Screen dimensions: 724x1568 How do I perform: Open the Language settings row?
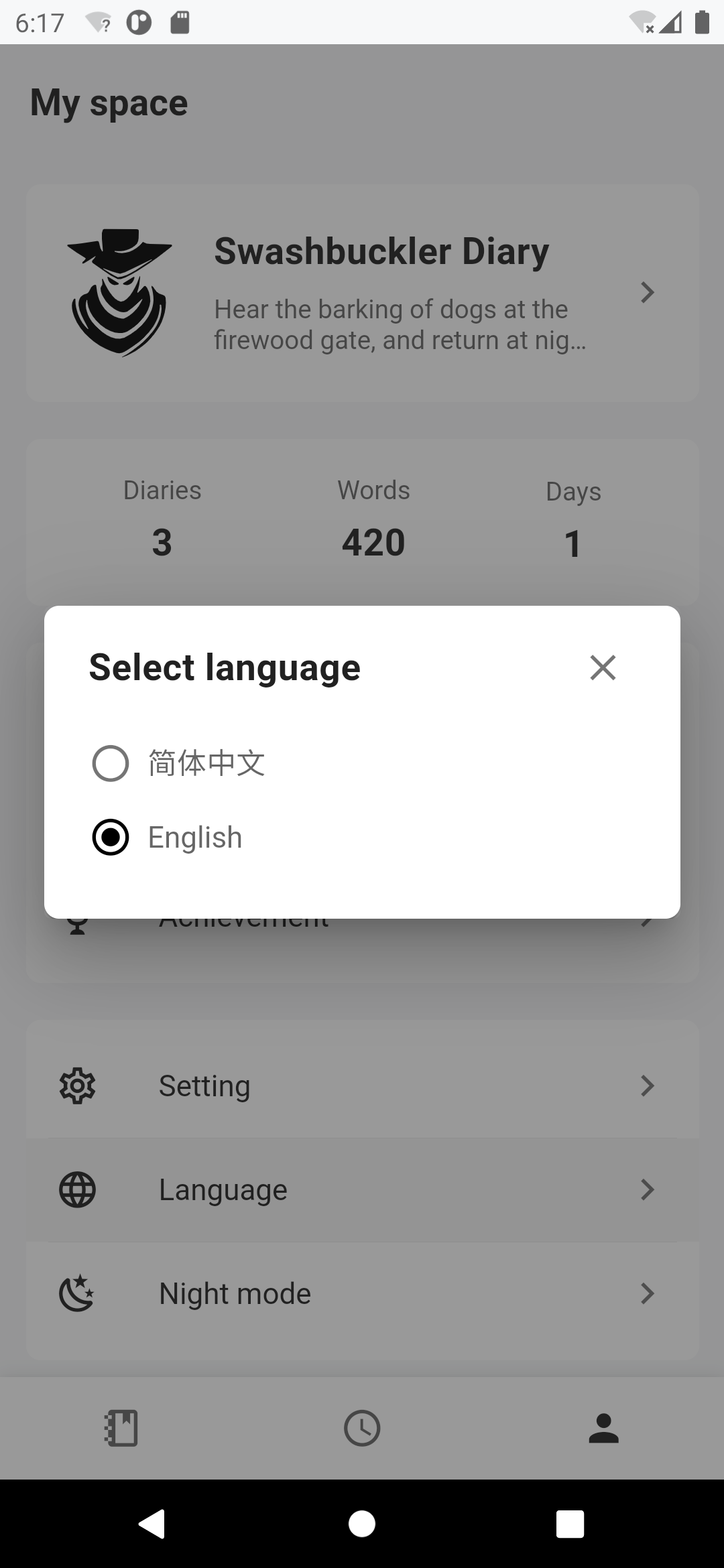(x=223, y=1189)
